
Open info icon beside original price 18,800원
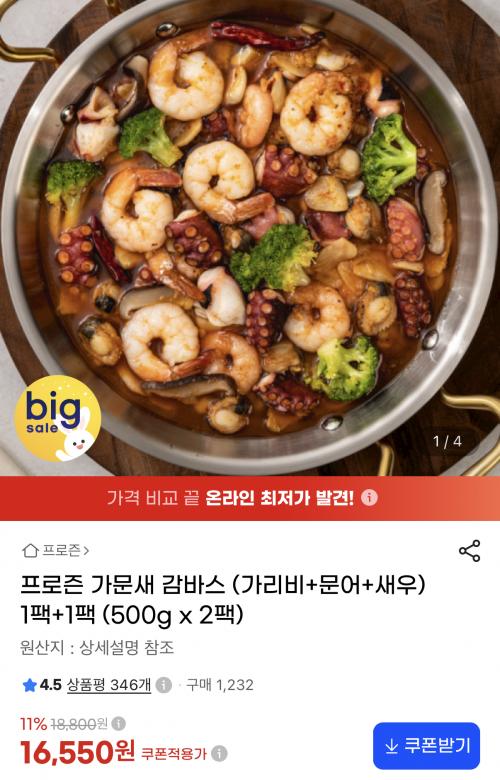click(118, 723)
